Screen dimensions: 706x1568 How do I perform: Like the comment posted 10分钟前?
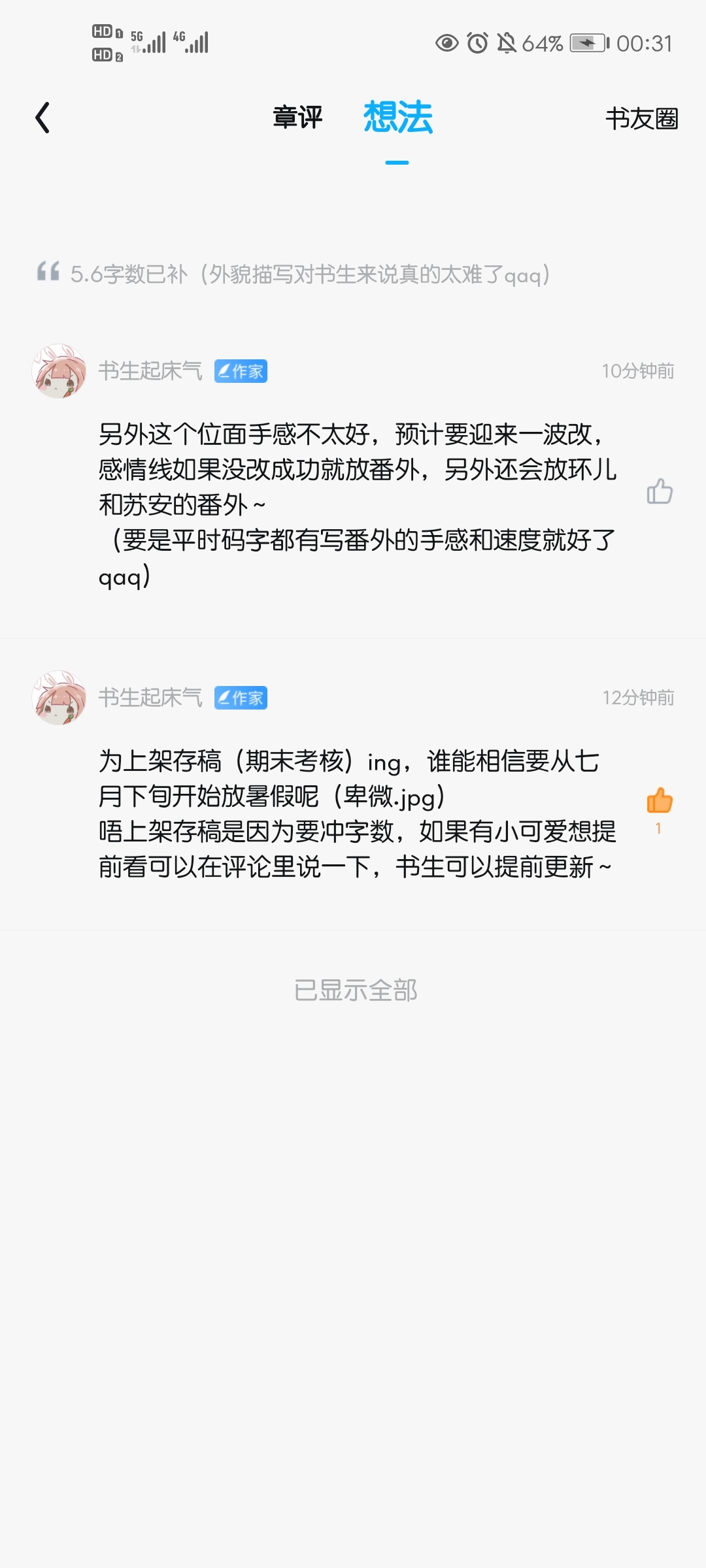(x=659, y=491)
